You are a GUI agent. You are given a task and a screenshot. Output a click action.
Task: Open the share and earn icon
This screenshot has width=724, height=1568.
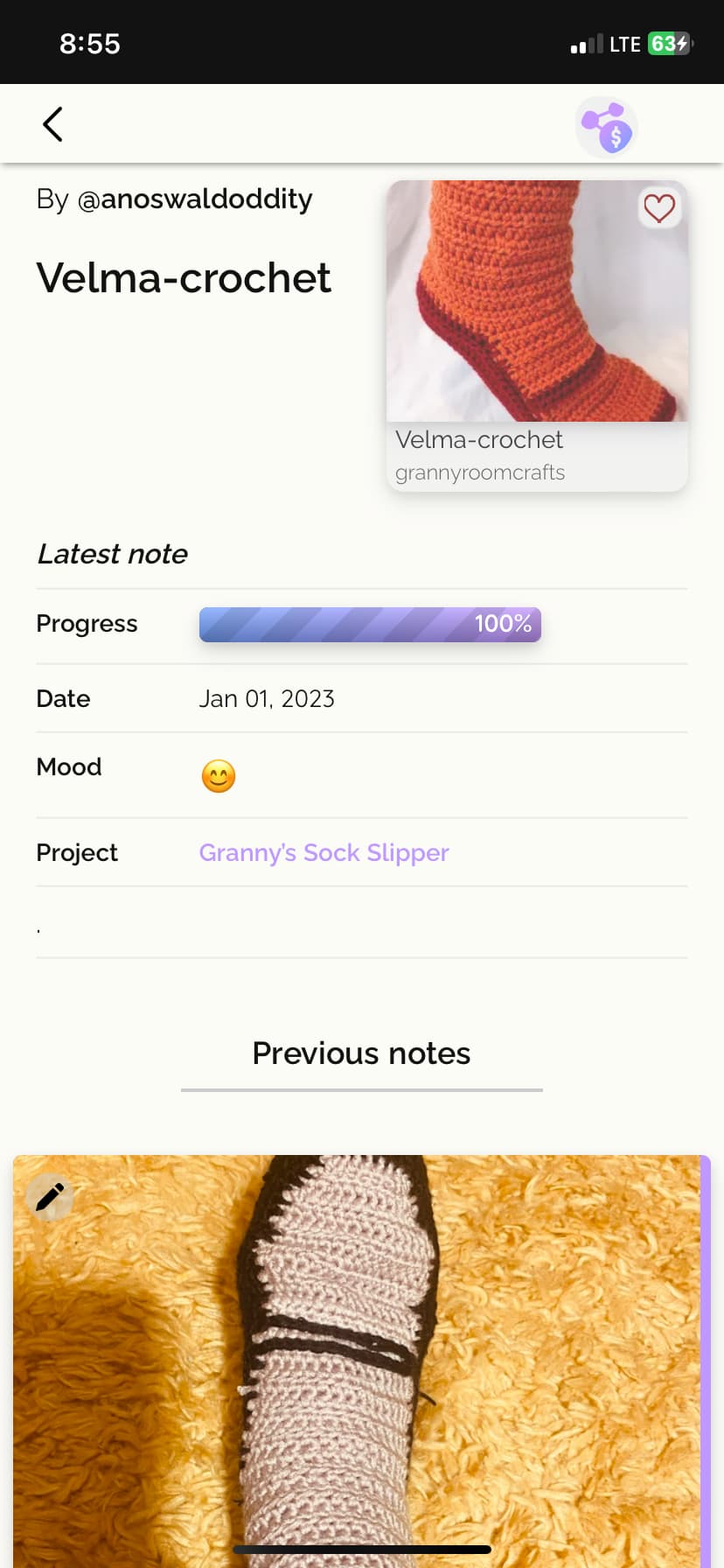pyautogui.click(x=607, y=127)
